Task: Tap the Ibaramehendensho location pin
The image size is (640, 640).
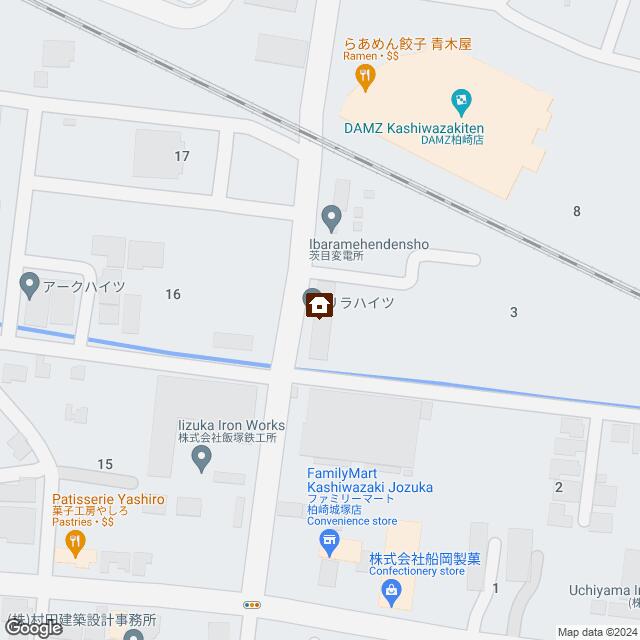Action: (331, 215)
